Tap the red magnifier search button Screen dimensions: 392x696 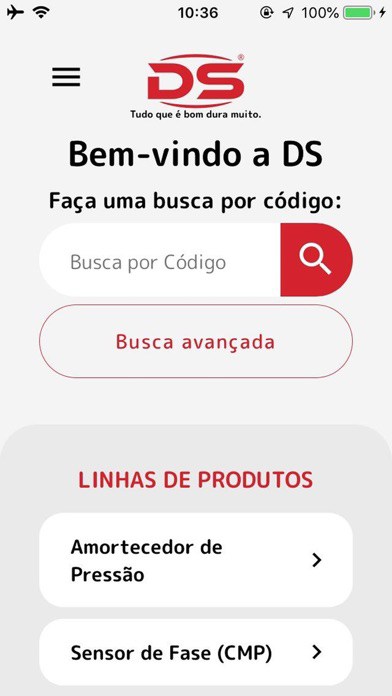[317, 260]
